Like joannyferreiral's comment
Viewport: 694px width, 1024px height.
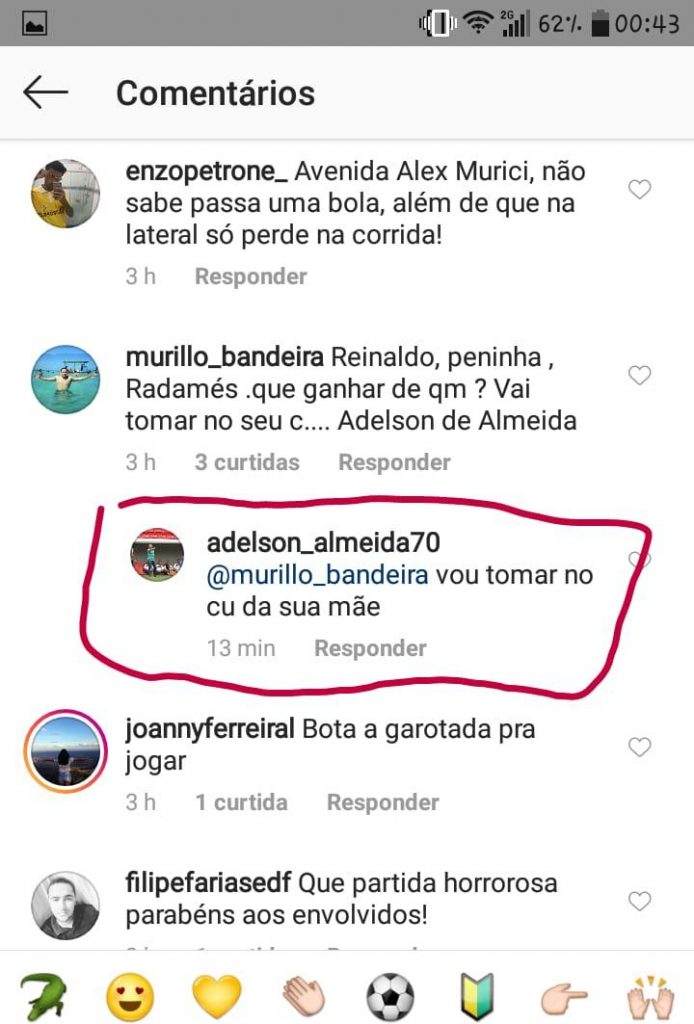click(x=639, y=747)
